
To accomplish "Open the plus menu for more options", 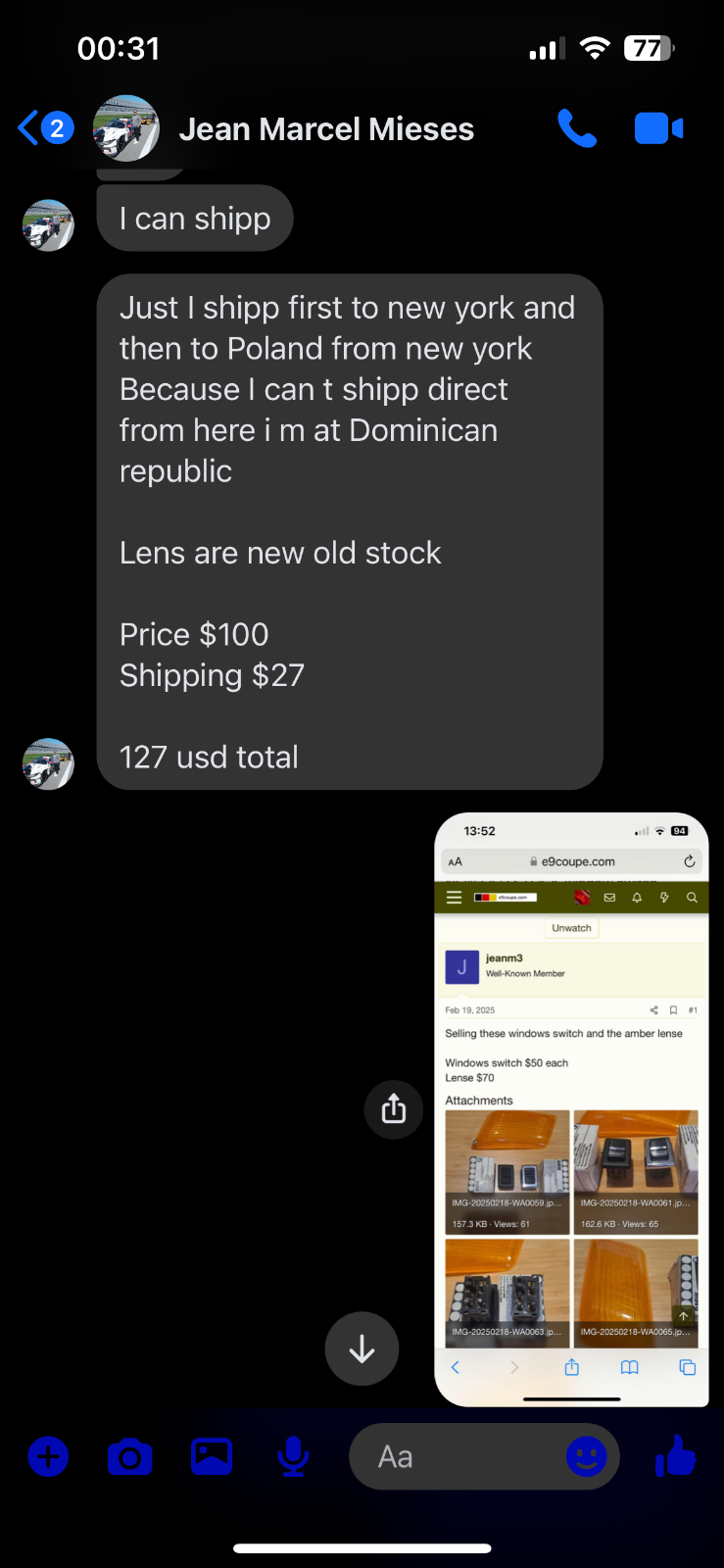I will click(48, 1457).
